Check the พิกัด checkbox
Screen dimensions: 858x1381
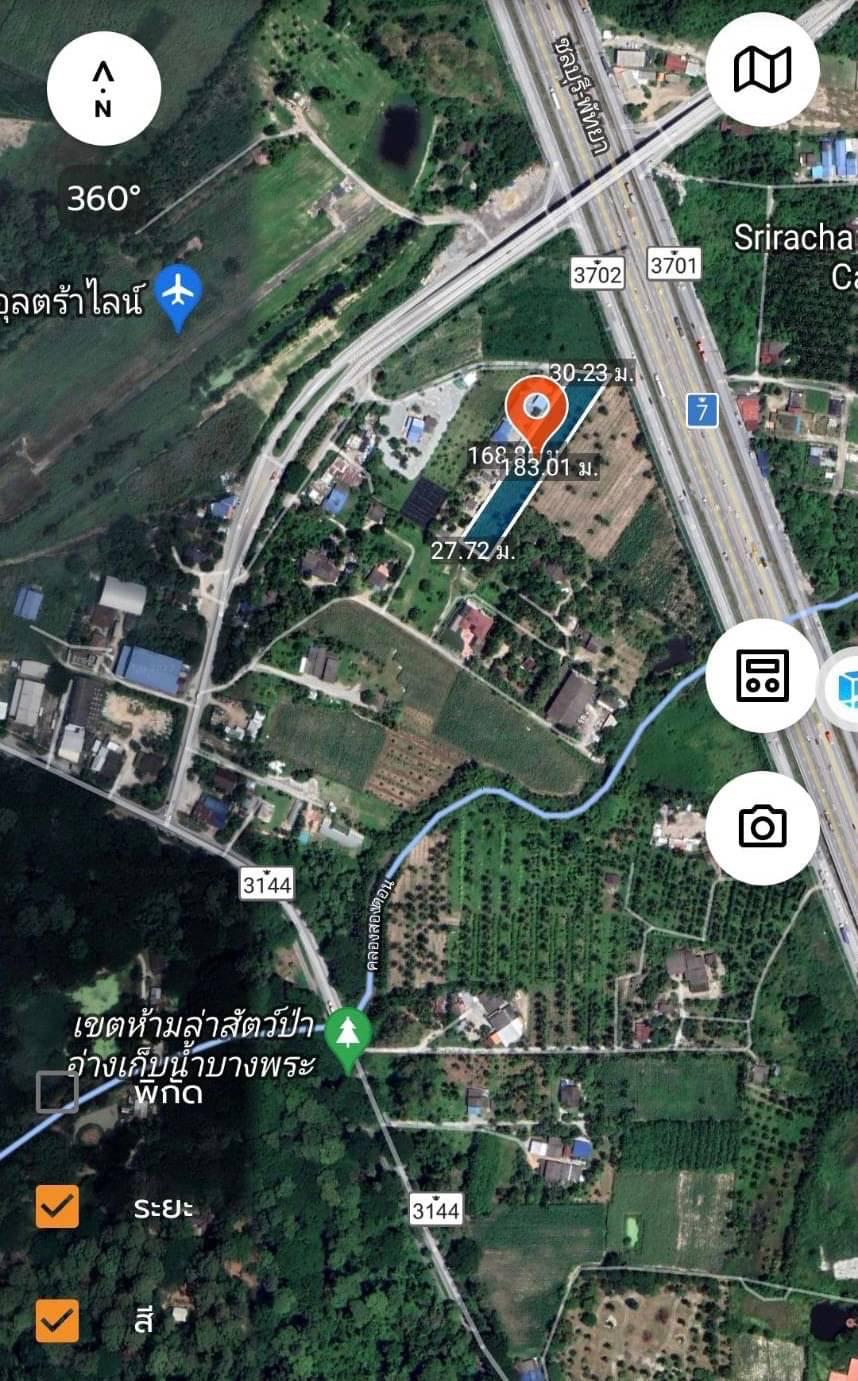click(57, 1092)
